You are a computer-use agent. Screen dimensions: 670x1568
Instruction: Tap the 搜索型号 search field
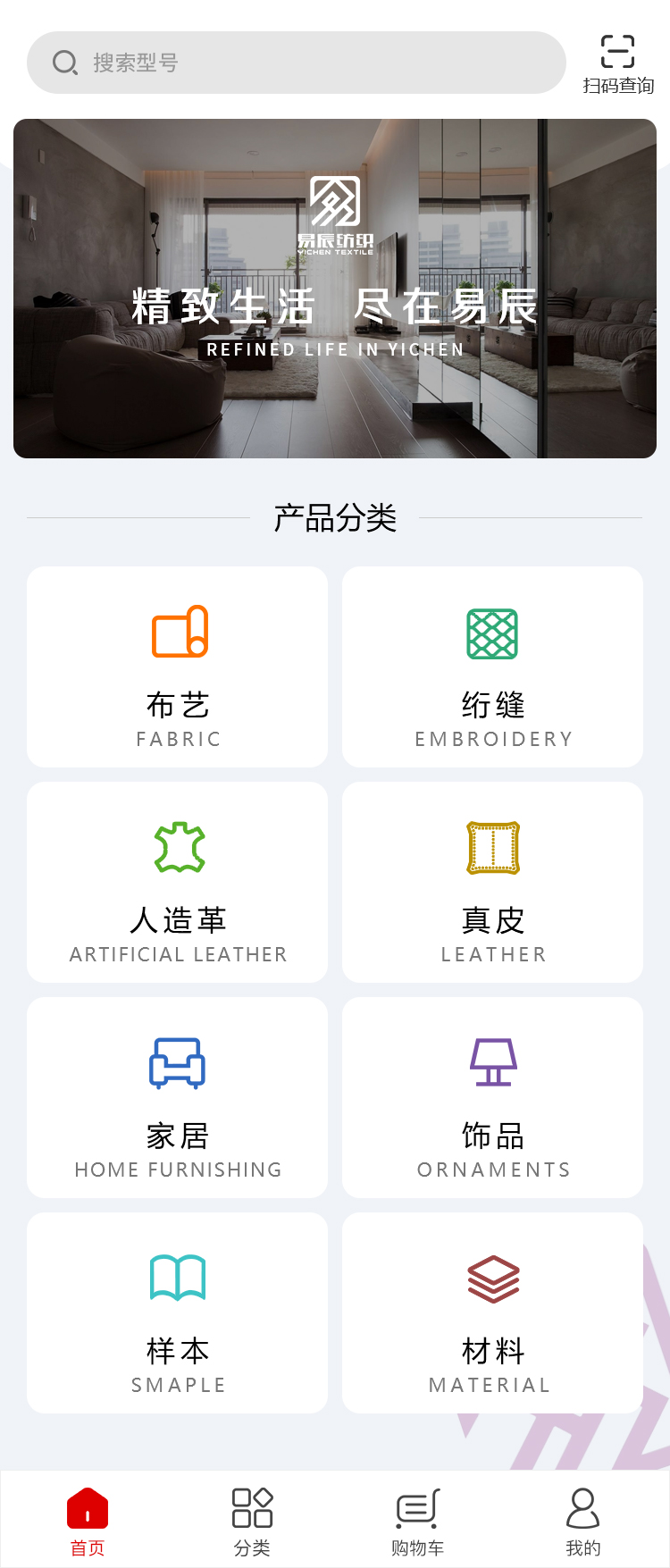click(x=295, y=63)
